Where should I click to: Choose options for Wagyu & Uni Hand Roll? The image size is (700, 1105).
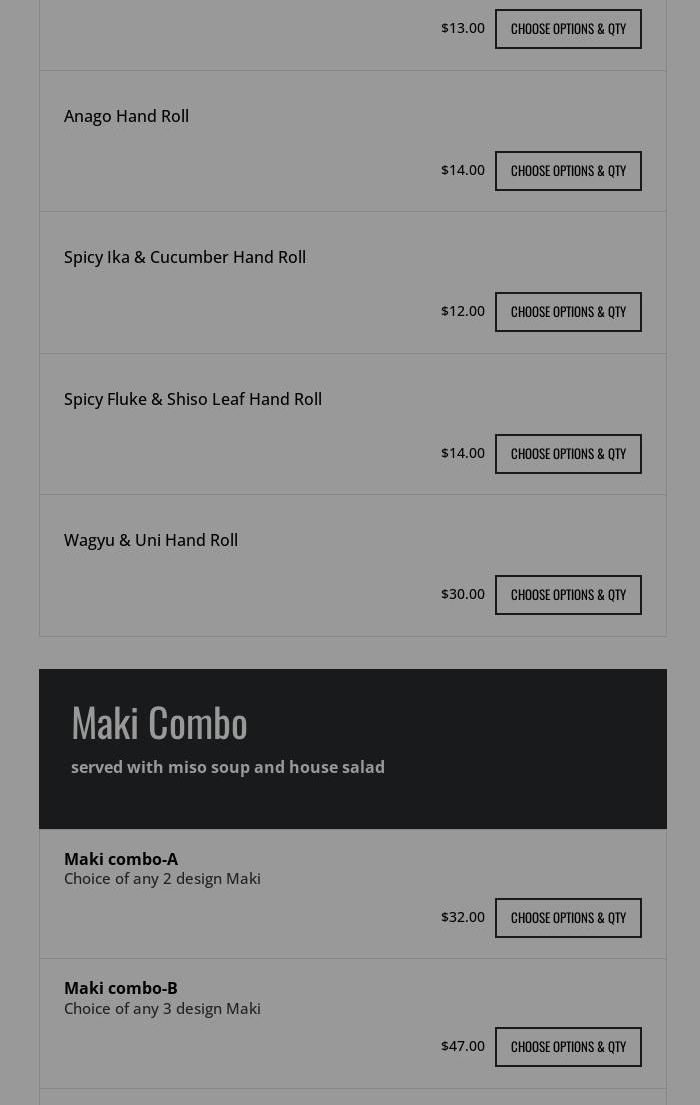coord(568,595)
